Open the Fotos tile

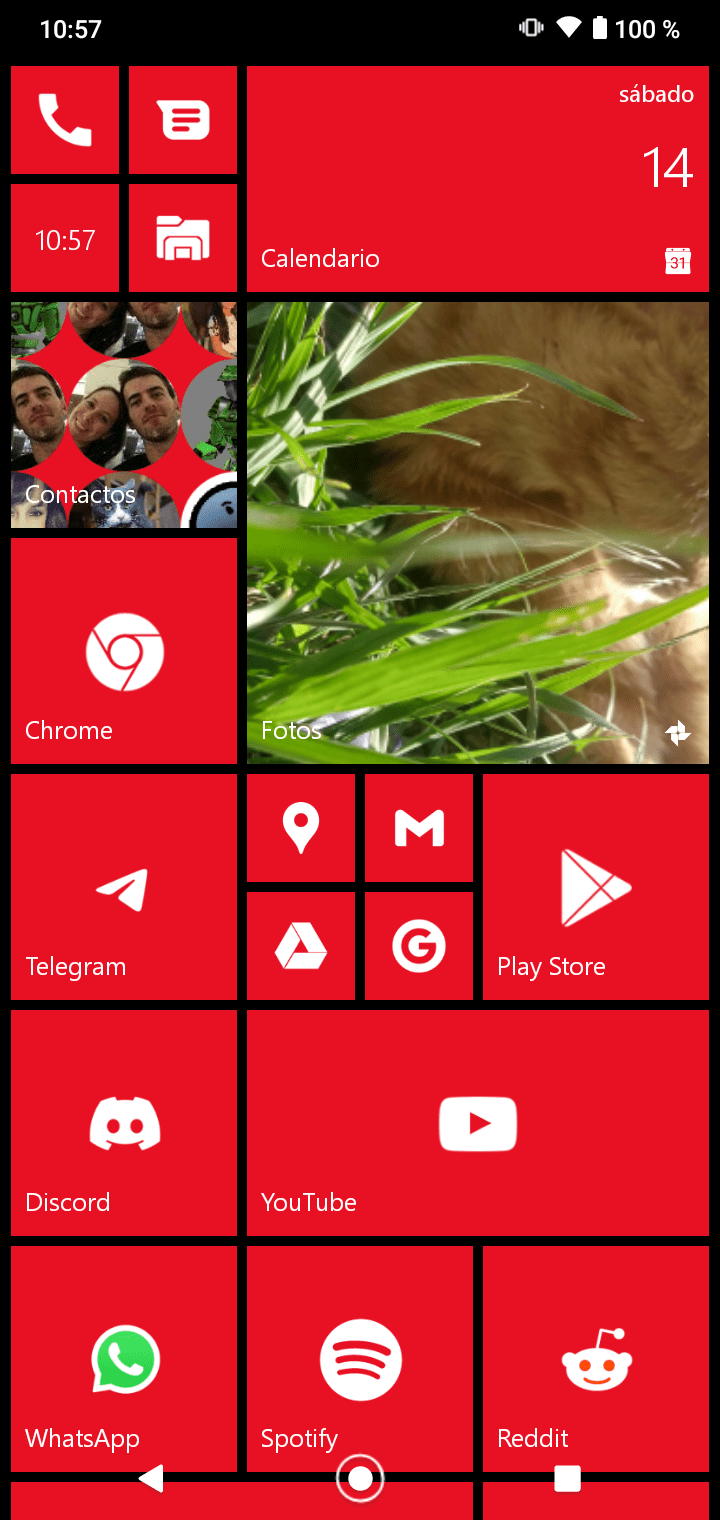(x=478, y=533)
